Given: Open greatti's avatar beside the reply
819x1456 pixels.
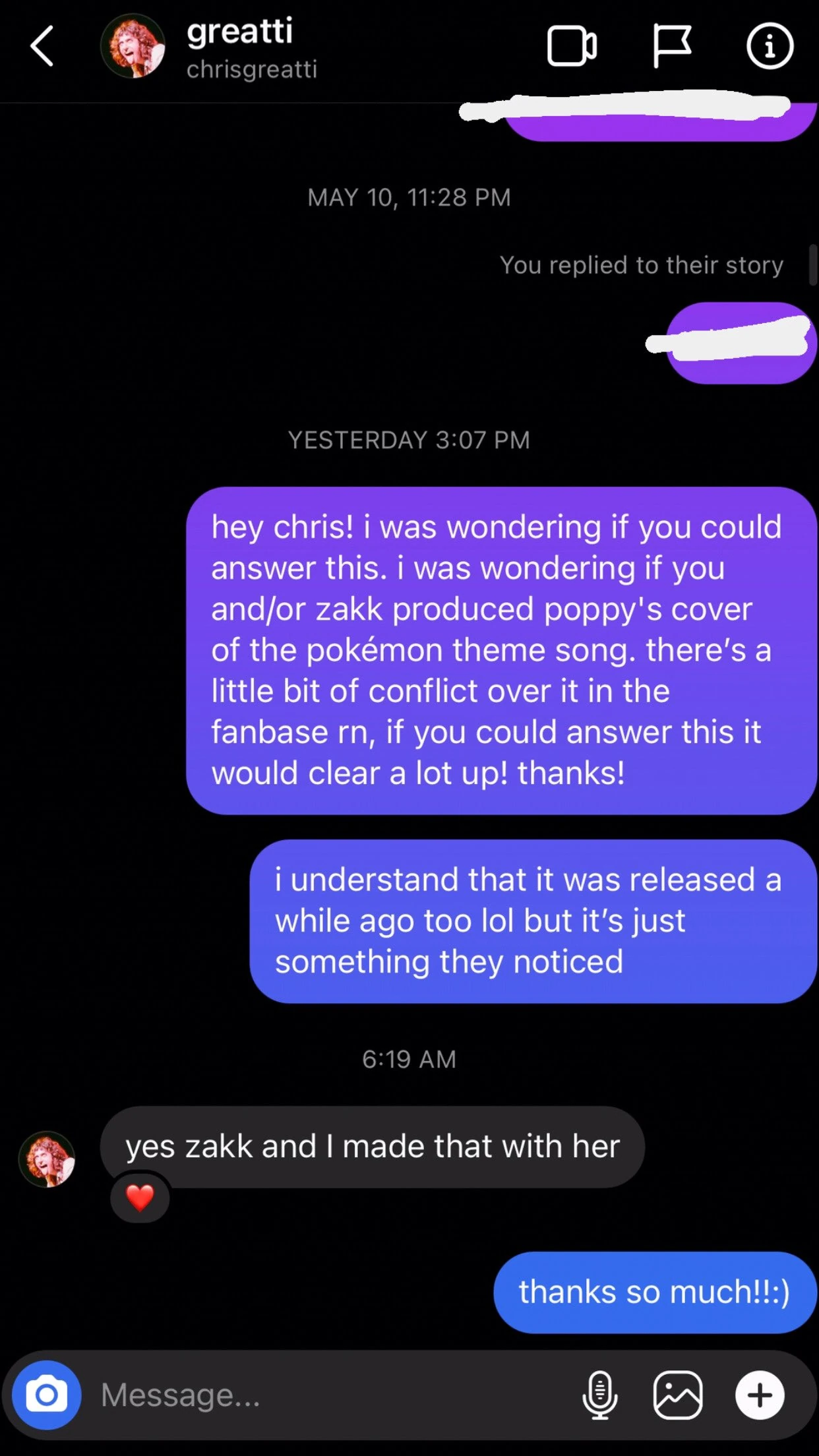Looking at the screenshot, I should point(47,1159).
